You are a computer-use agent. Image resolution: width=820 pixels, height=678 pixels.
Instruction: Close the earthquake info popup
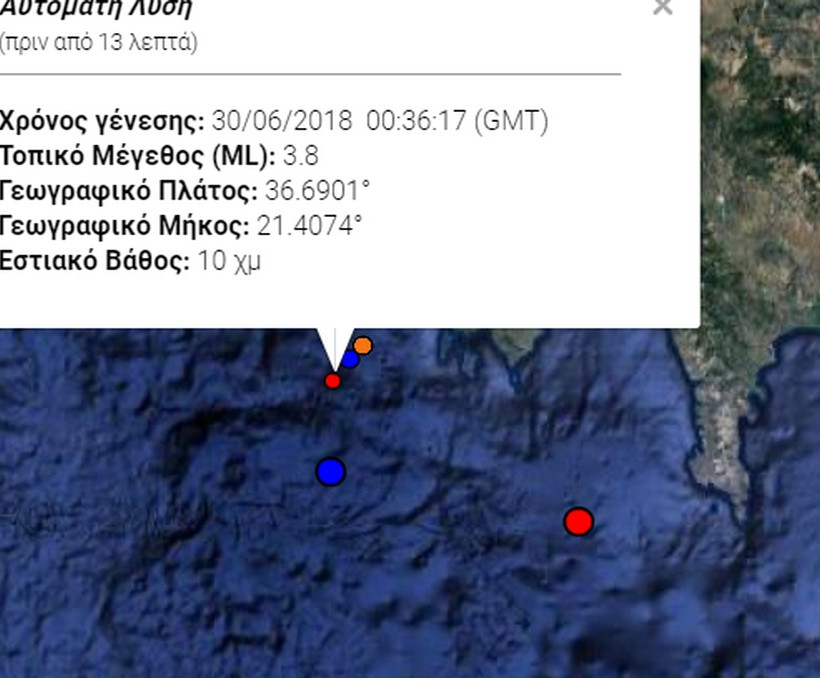[x=662, y=8]
